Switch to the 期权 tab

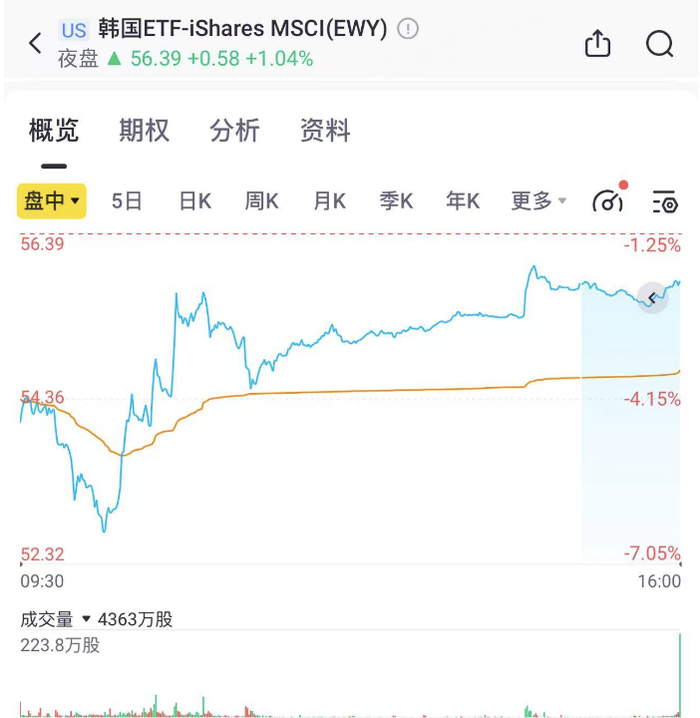pos(144,131)
